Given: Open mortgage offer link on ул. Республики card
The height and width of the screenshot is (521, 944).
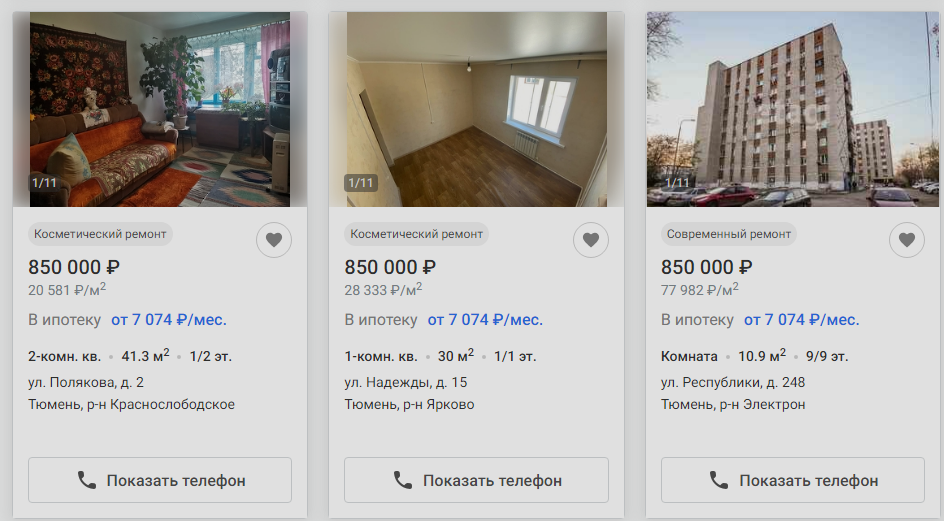Looking at the screenshot, I should tap(801, 320).
